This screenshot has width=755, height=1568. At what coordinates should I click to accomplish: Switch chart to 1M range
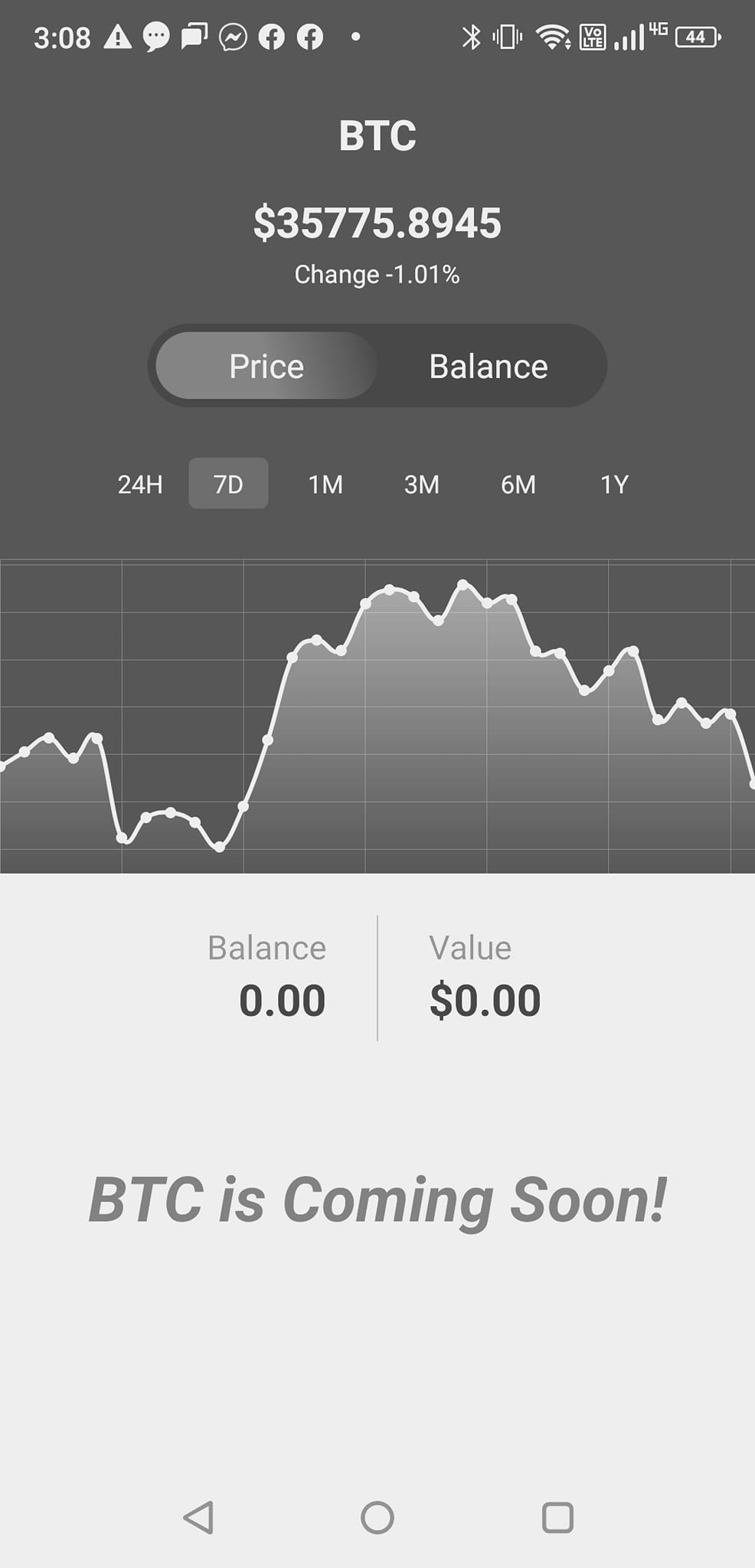tap(325, 485)
